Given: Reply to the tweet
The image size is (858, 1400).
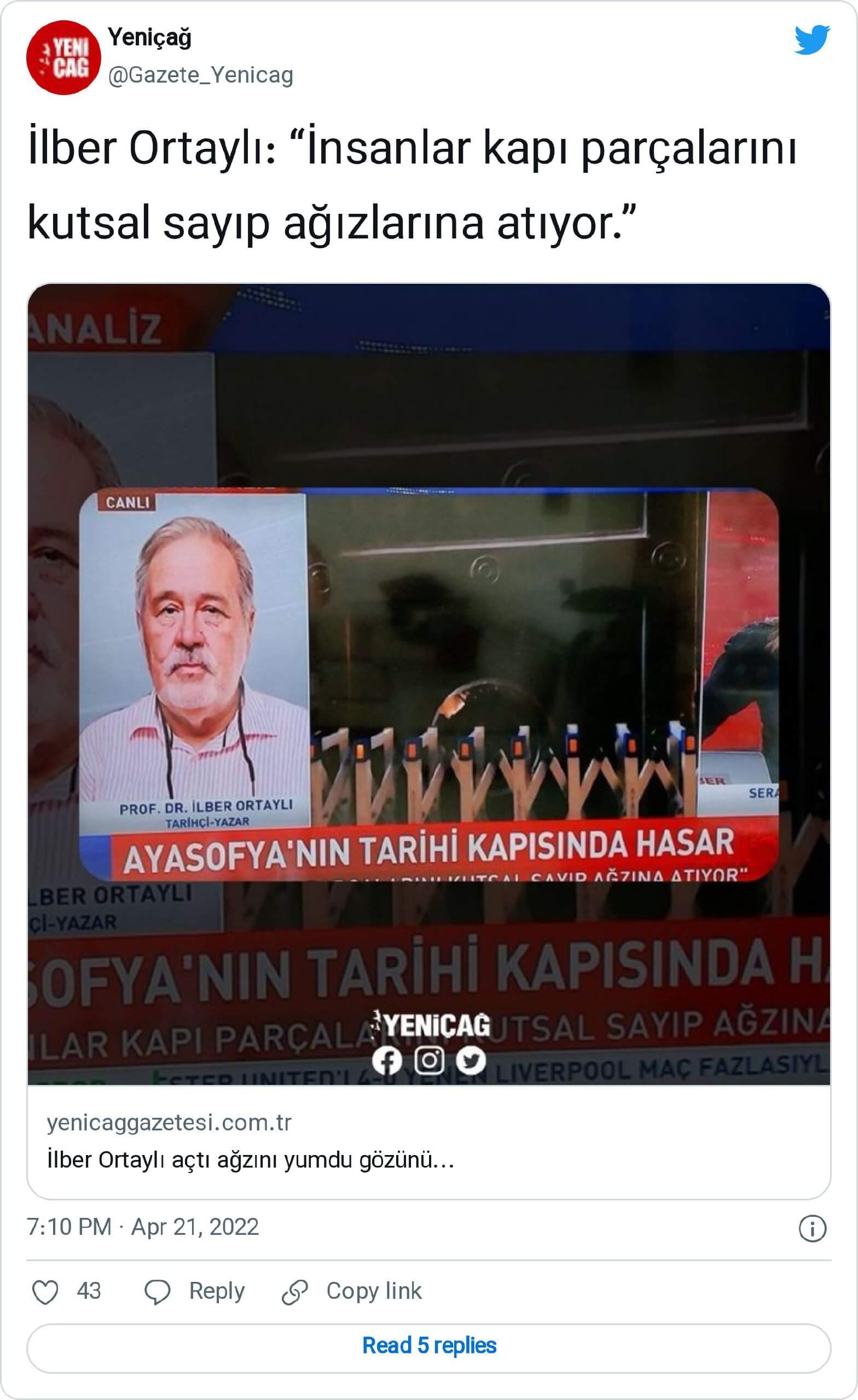Looking at the screenshot, I should 195,1292.
